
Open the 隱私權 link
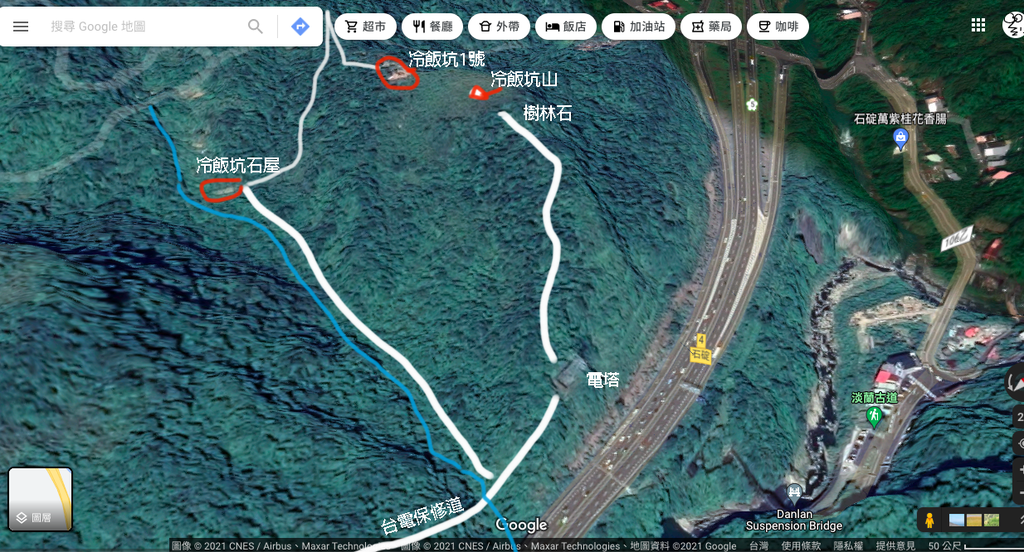pos(847,546)
